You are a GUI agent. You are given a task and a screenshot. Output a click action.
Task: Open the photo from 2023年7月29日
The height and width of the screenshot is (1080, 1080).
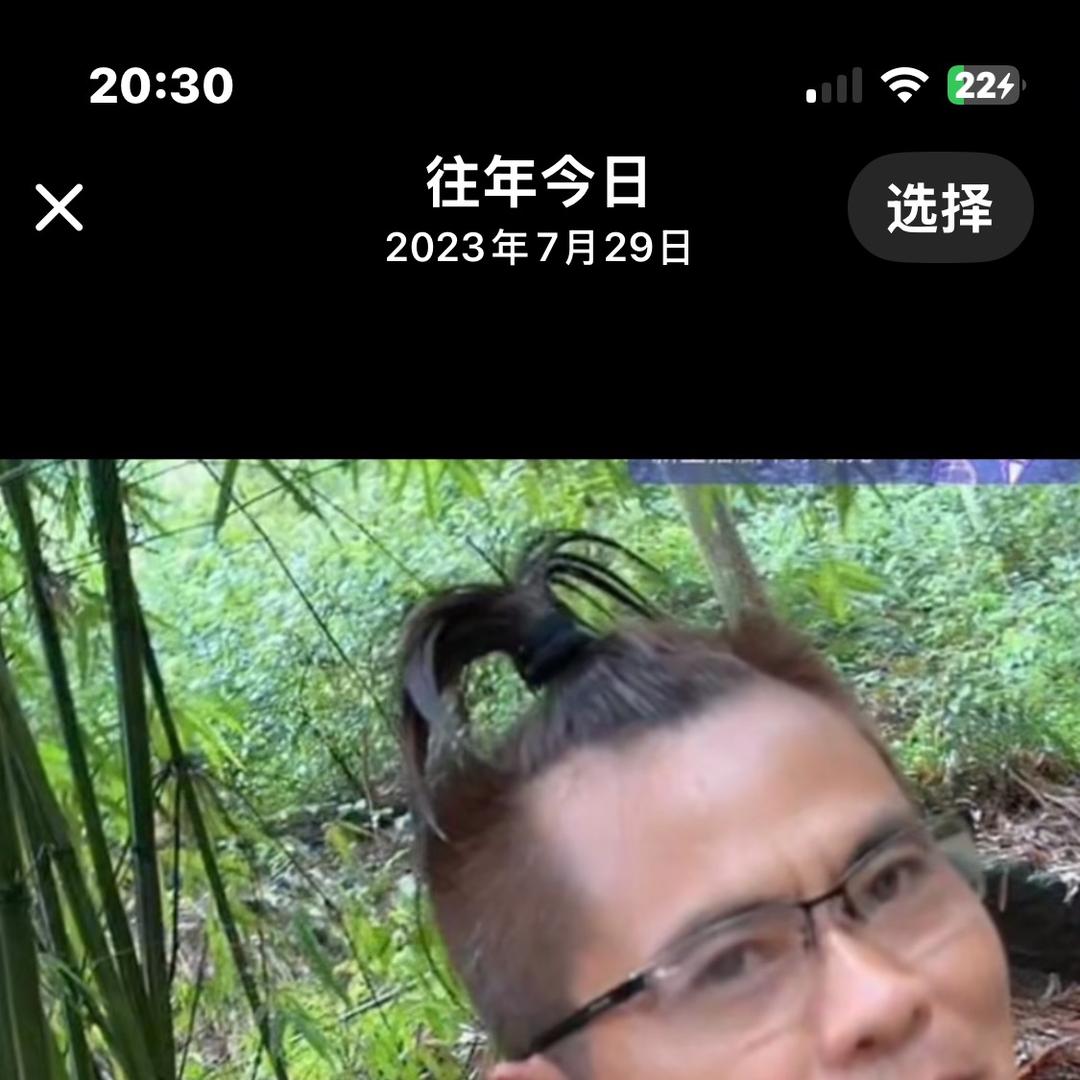[x=540, y=770]
